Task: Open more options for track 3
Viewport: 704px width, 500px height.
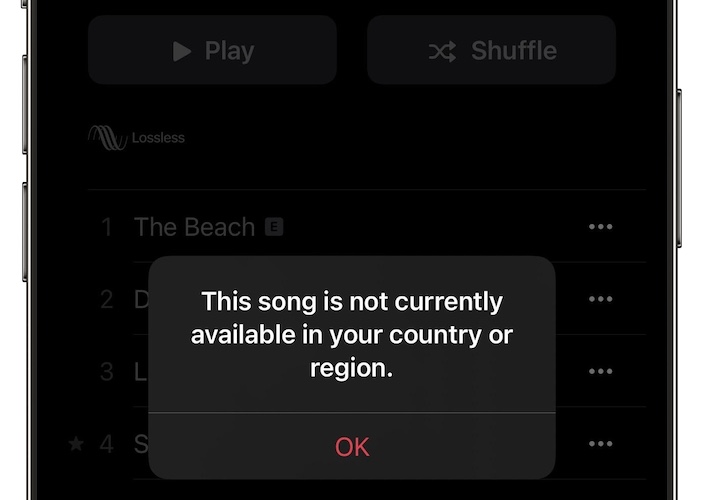Action: (x=600, y=371)
